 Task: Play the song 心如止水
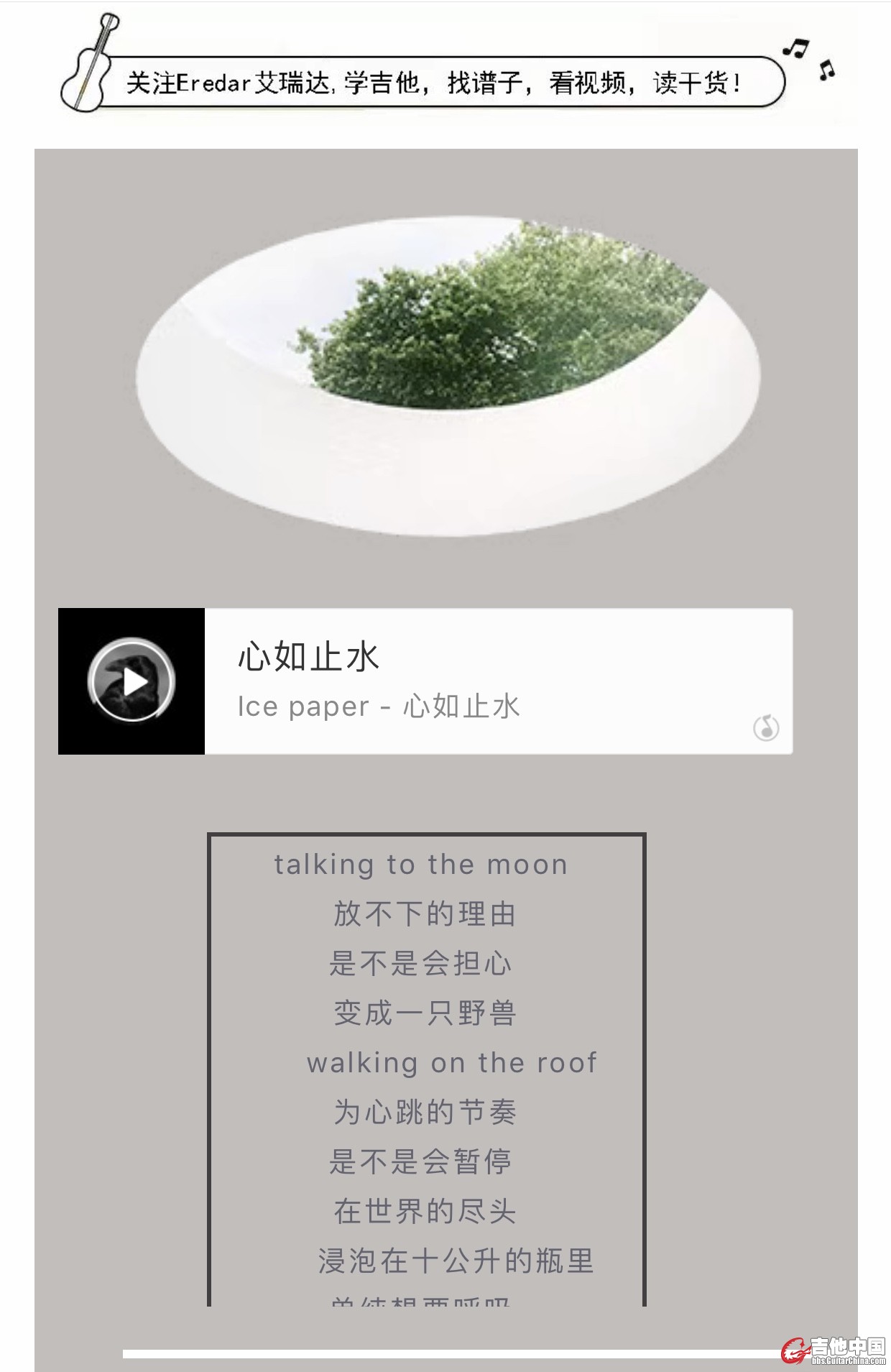pyautogui.click(x=132, y=681)
